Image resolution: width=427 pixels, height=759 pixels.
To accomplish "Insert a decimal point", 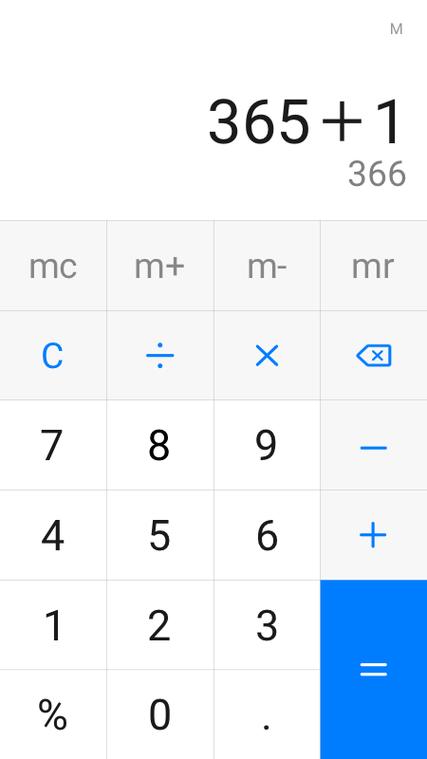I will (267, 714).
